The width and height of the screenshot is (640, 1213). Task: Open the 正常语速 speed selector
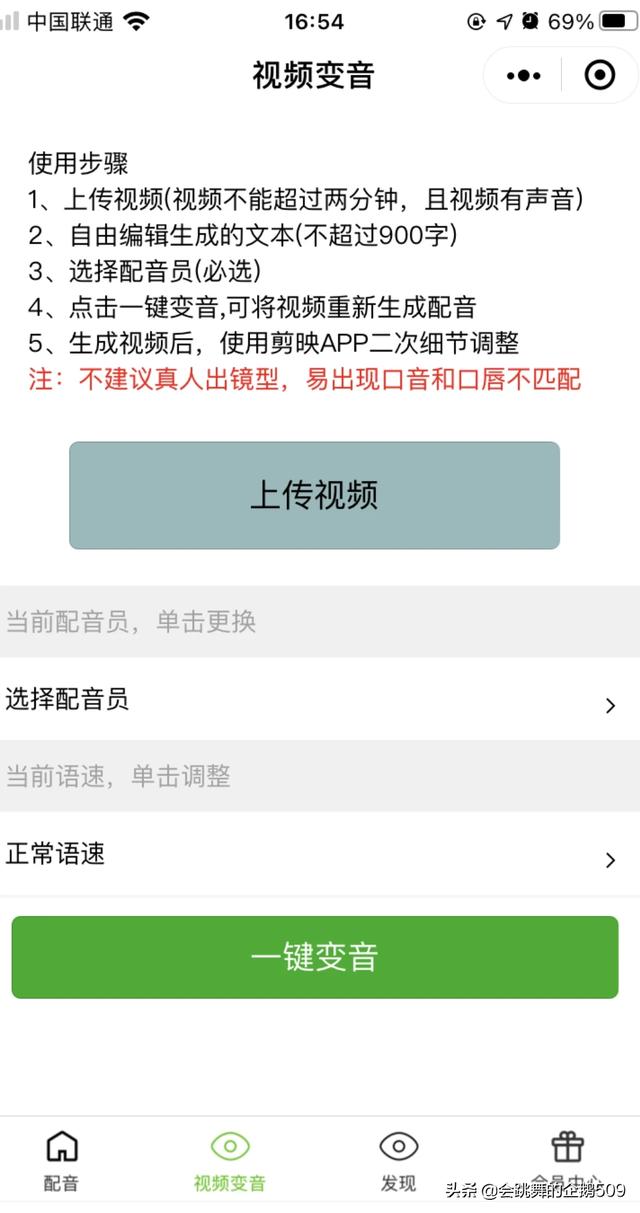point(320,854)
